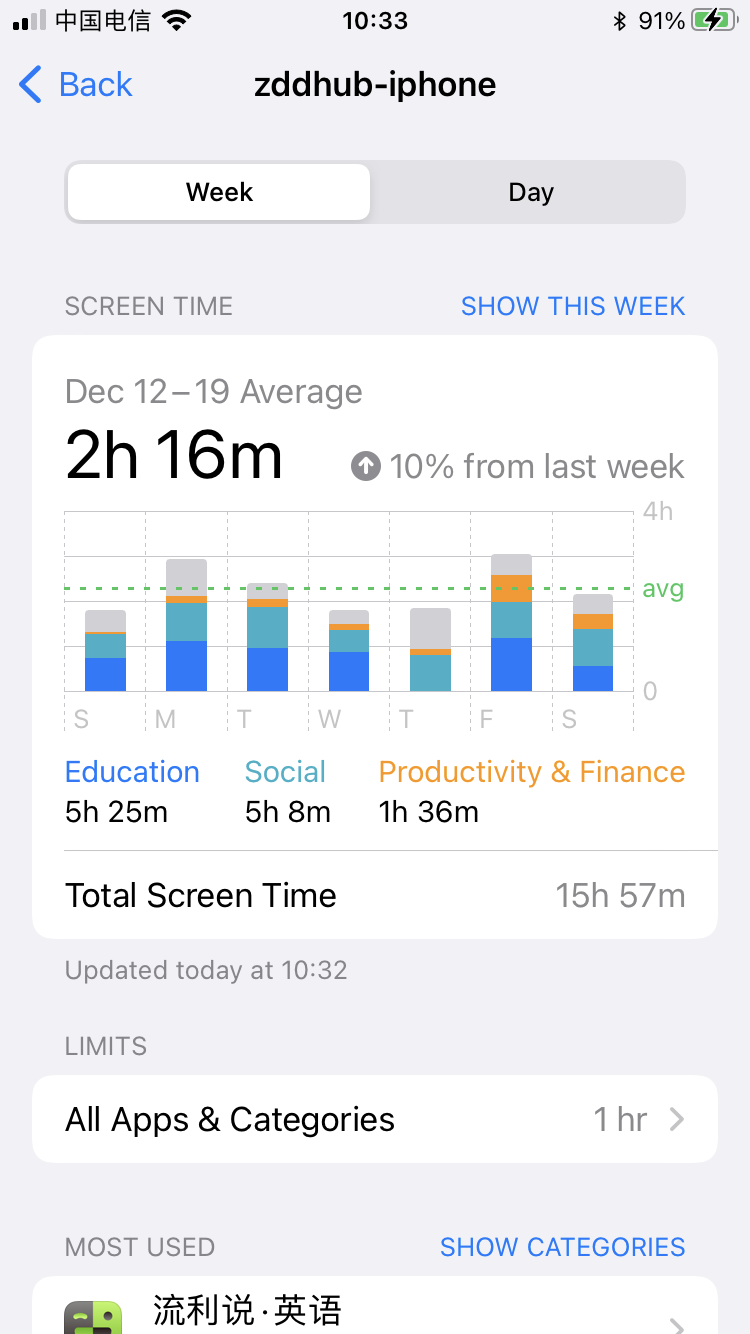The height and width of the screenshot is (1334, 750).
Task: Tap the upward arrow beside 10% change
Action: point(367,465)
